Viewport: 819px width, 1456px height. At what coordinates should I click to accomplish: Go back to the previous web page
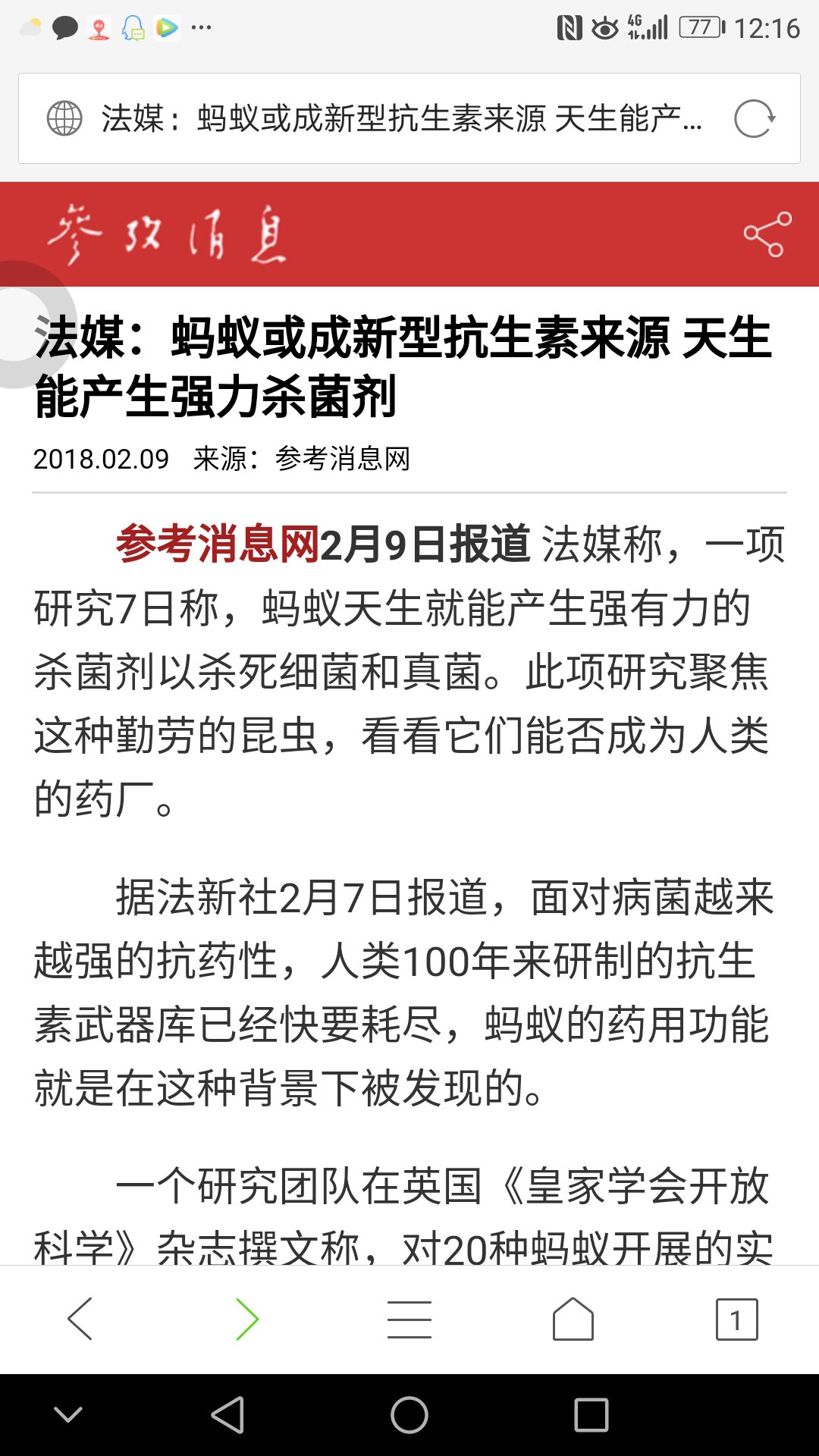pyautogui.click(x=80, y=1319)
